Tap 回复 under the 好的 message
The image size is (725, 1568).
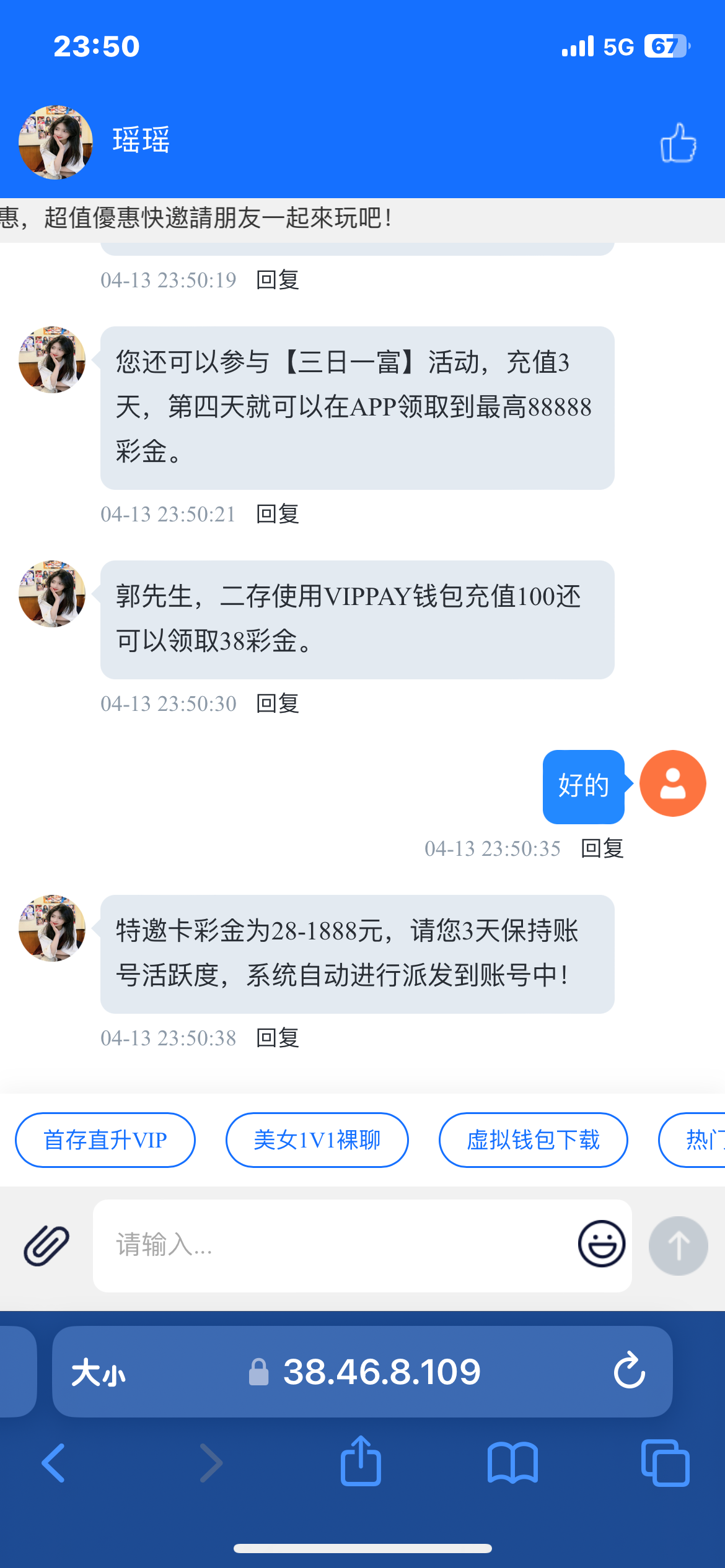(602, 848)
